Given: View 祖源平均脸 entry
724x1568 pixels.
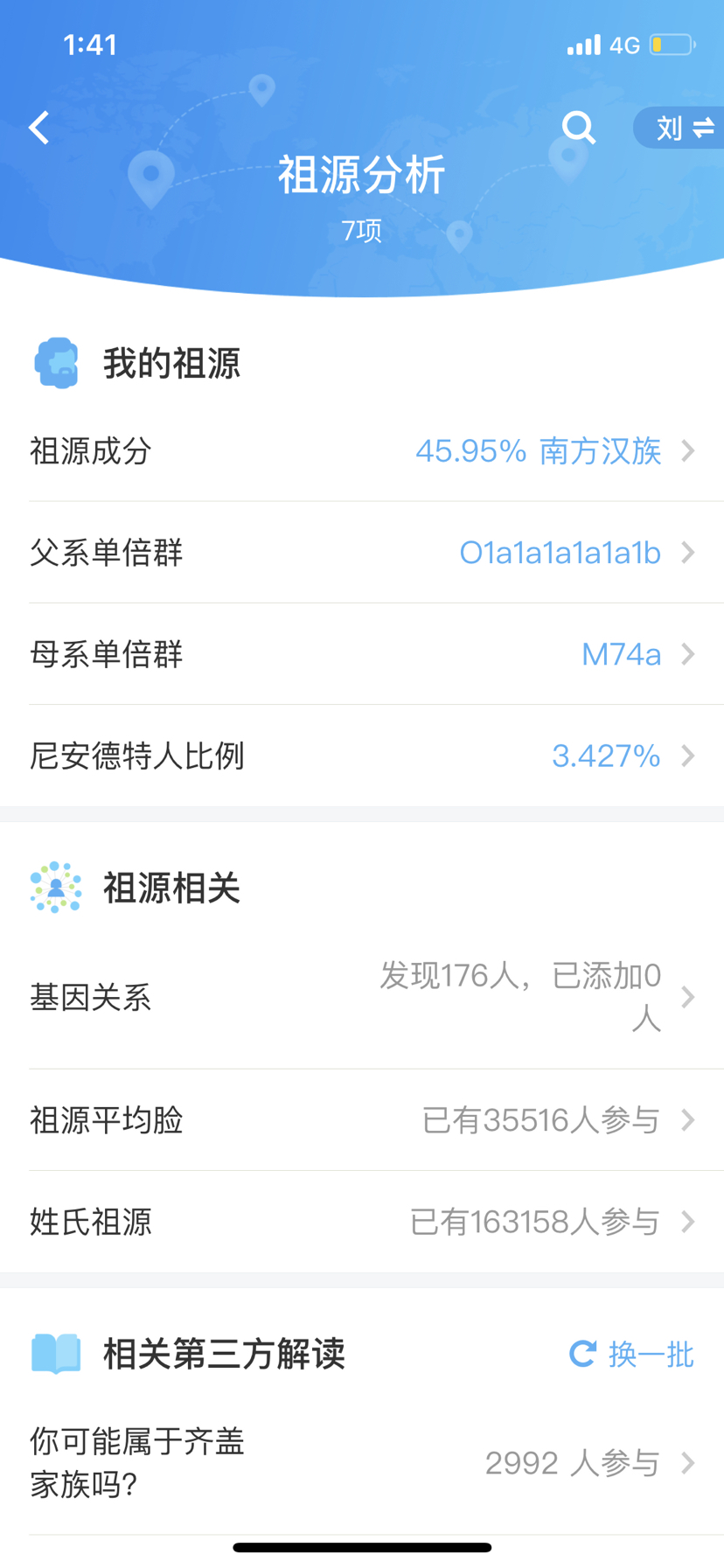Looking at the screenshot, I should (362, 1120).
